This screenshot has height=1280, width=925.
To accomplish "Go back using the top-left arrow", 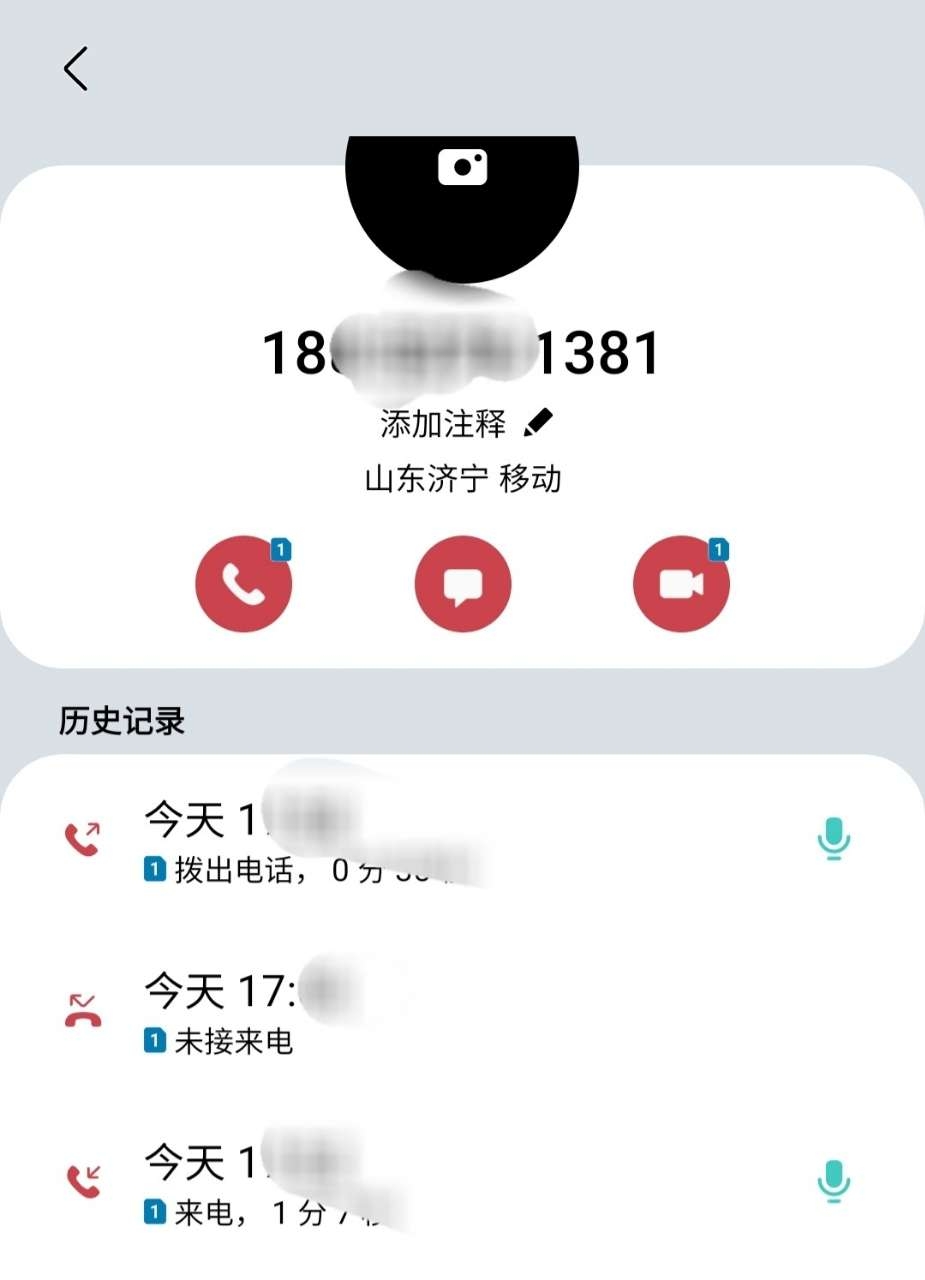I will 76,69.
